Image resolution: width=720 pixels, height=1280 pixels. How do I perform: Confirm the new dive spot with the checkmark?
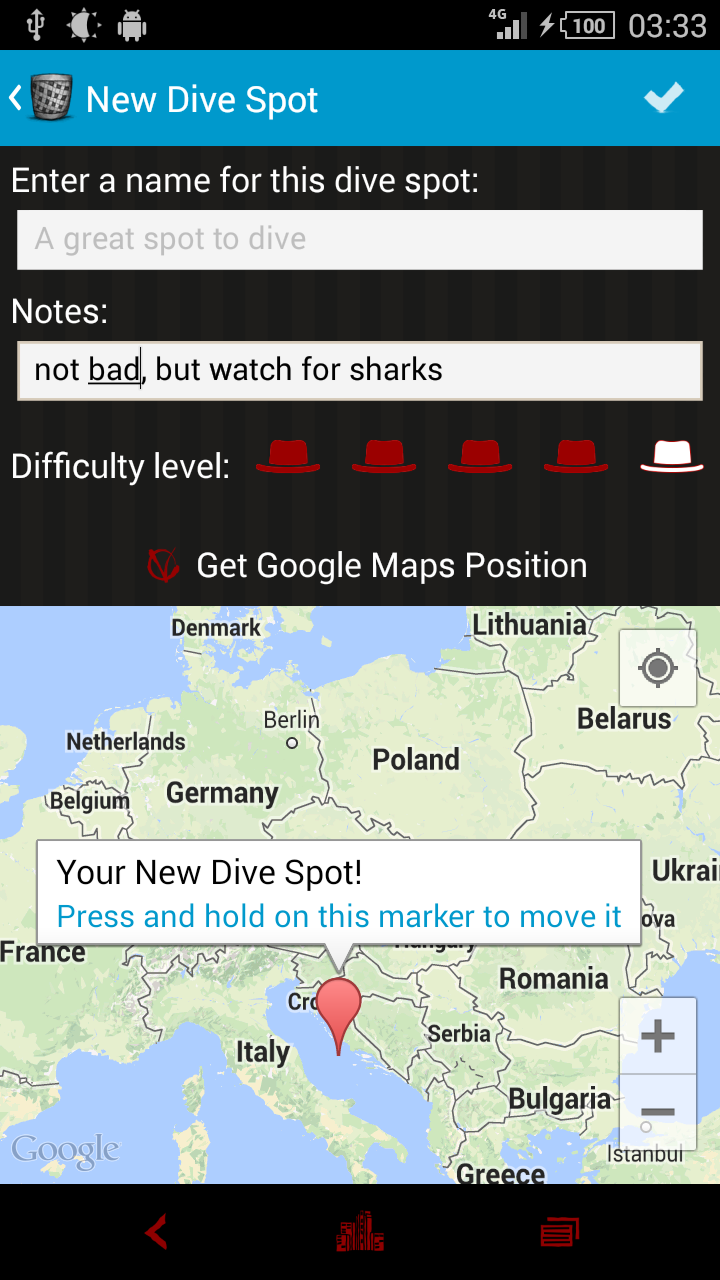[x=664, y=98]
